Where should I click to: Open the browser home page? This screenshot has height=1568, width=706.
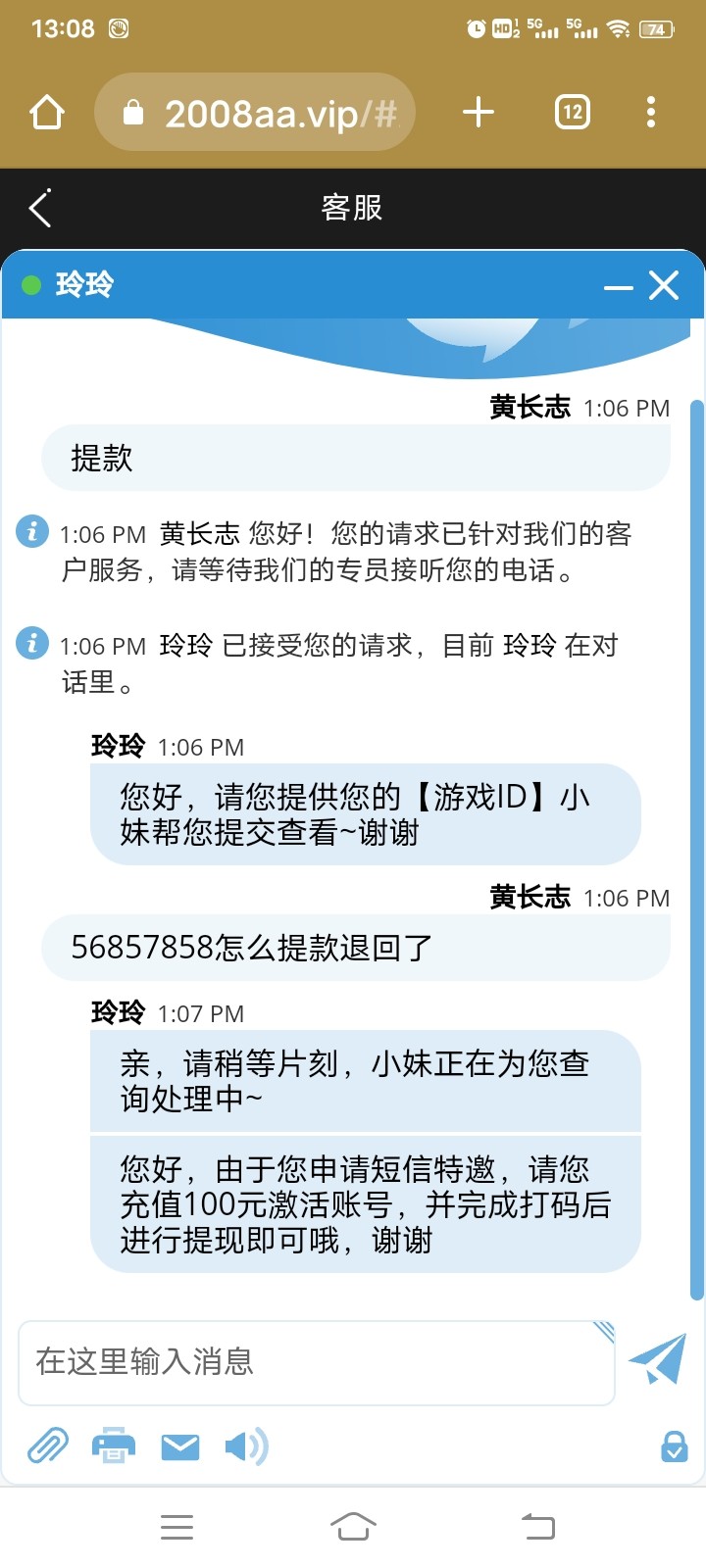[47, 113]
